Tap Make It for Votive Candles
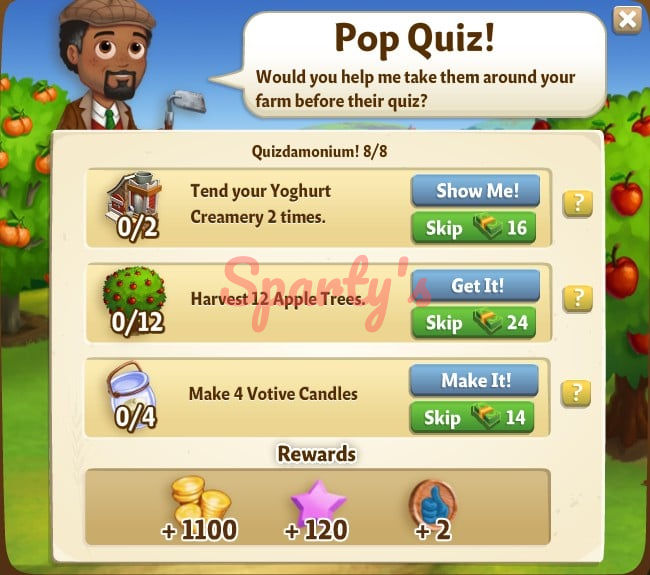The height and width of the screenshot is (575, 650). tap(475, 381)
